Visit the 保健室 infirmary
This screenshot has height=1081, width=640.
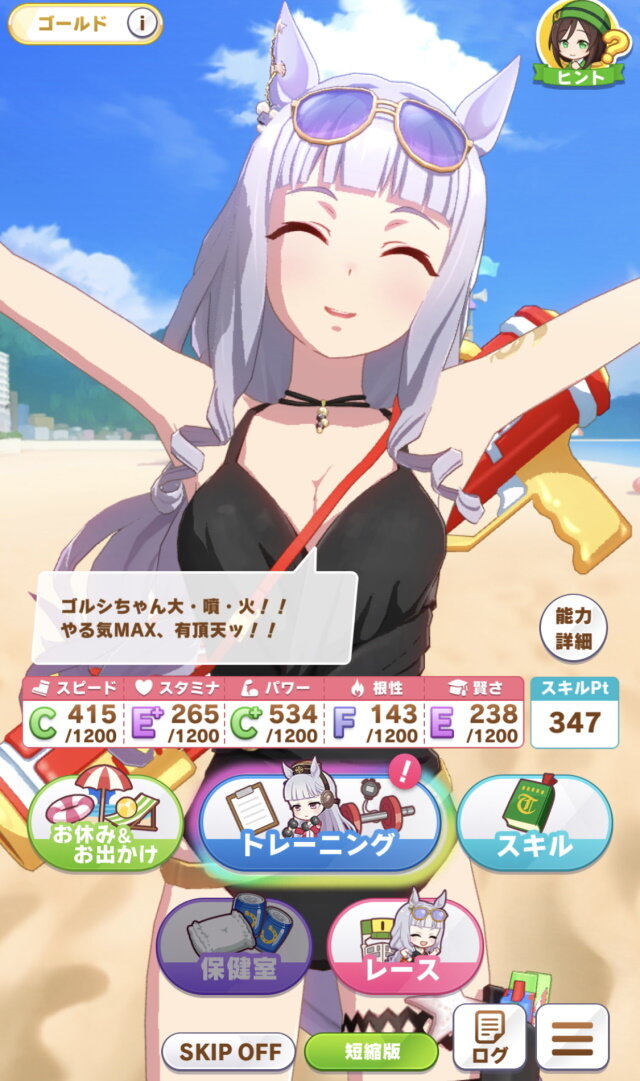click(234, 946)
